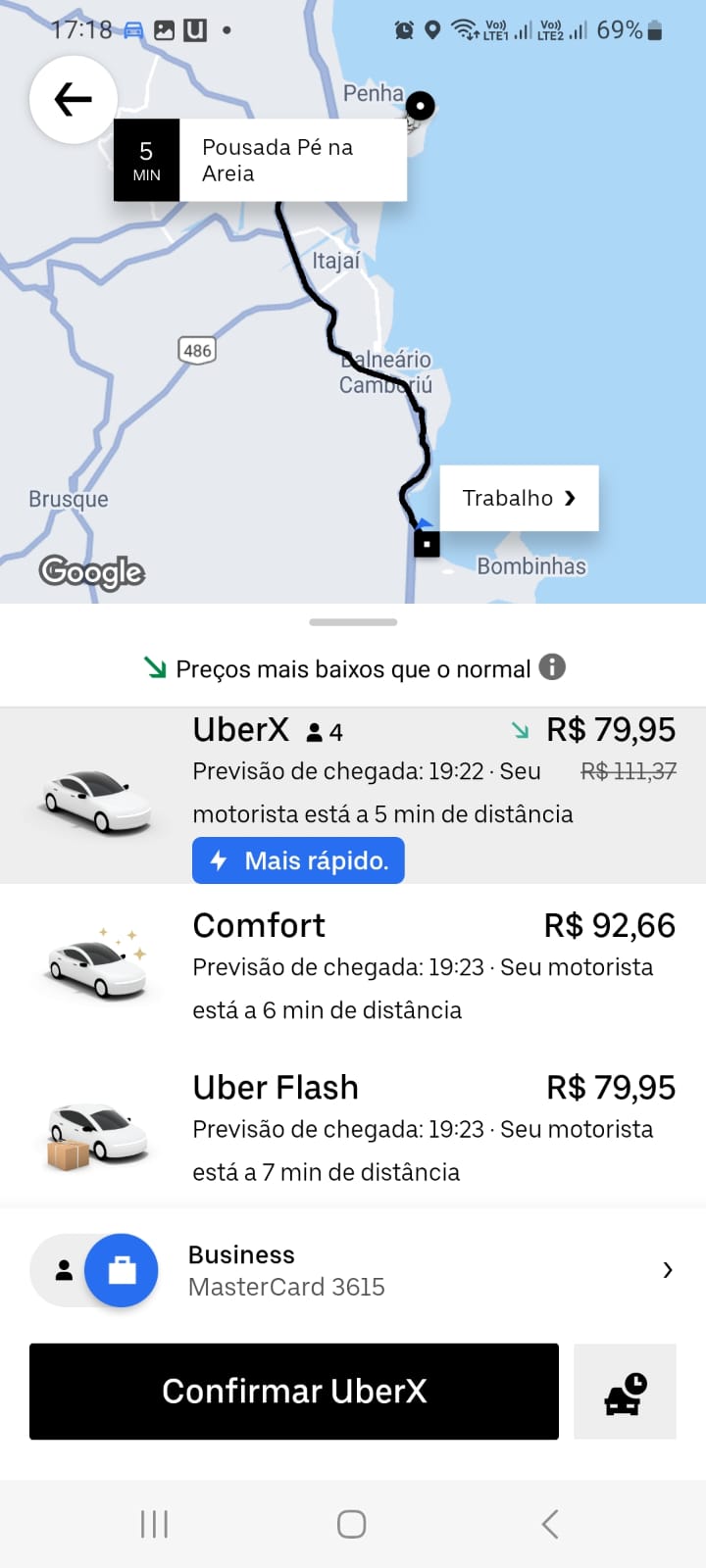Go to the phone's home screen
Viewport: 706px width, 1568px height.
[x=352, y=1524]
